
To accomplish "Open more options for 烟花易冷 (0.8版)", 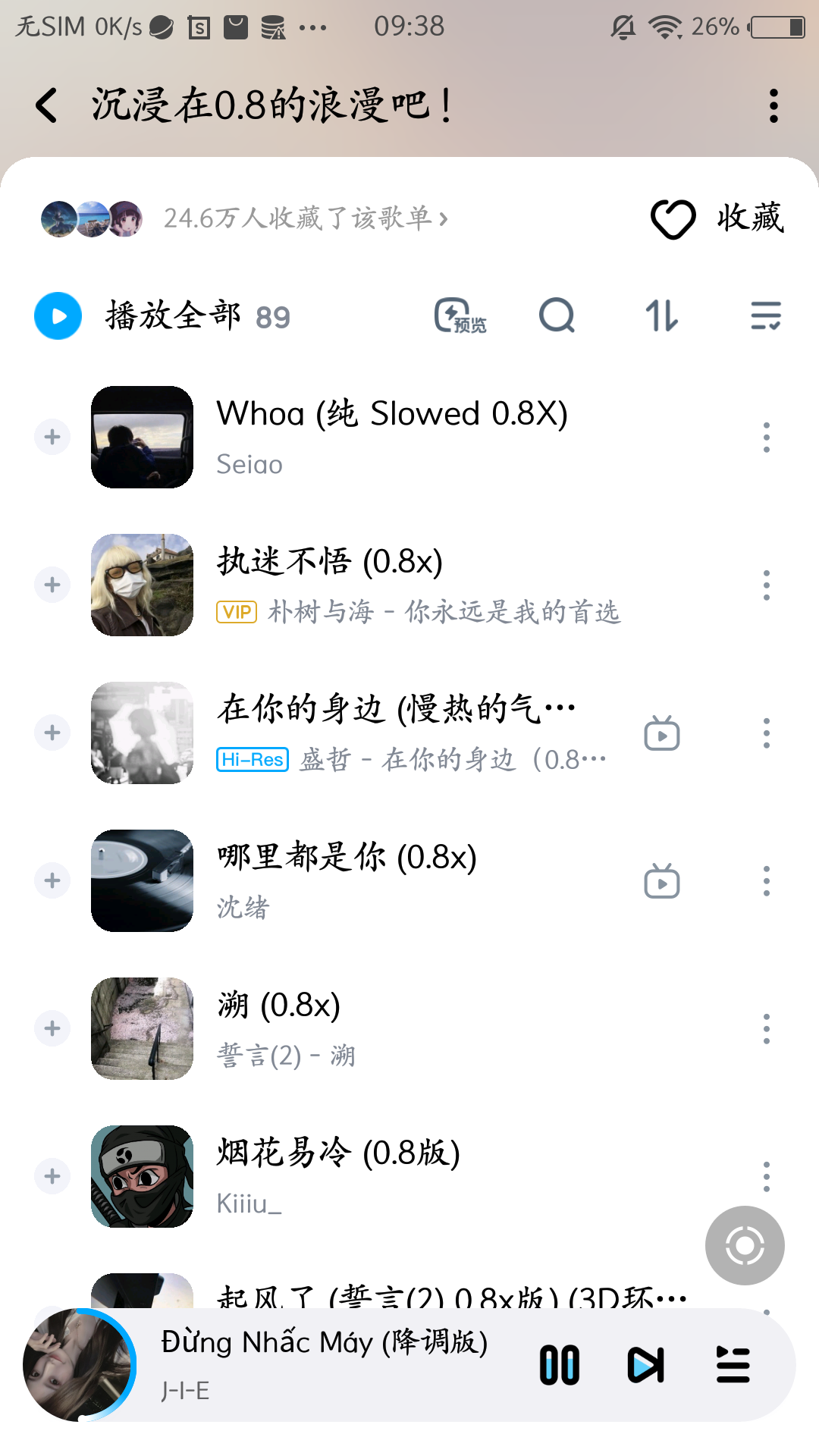I will 767,1177.
